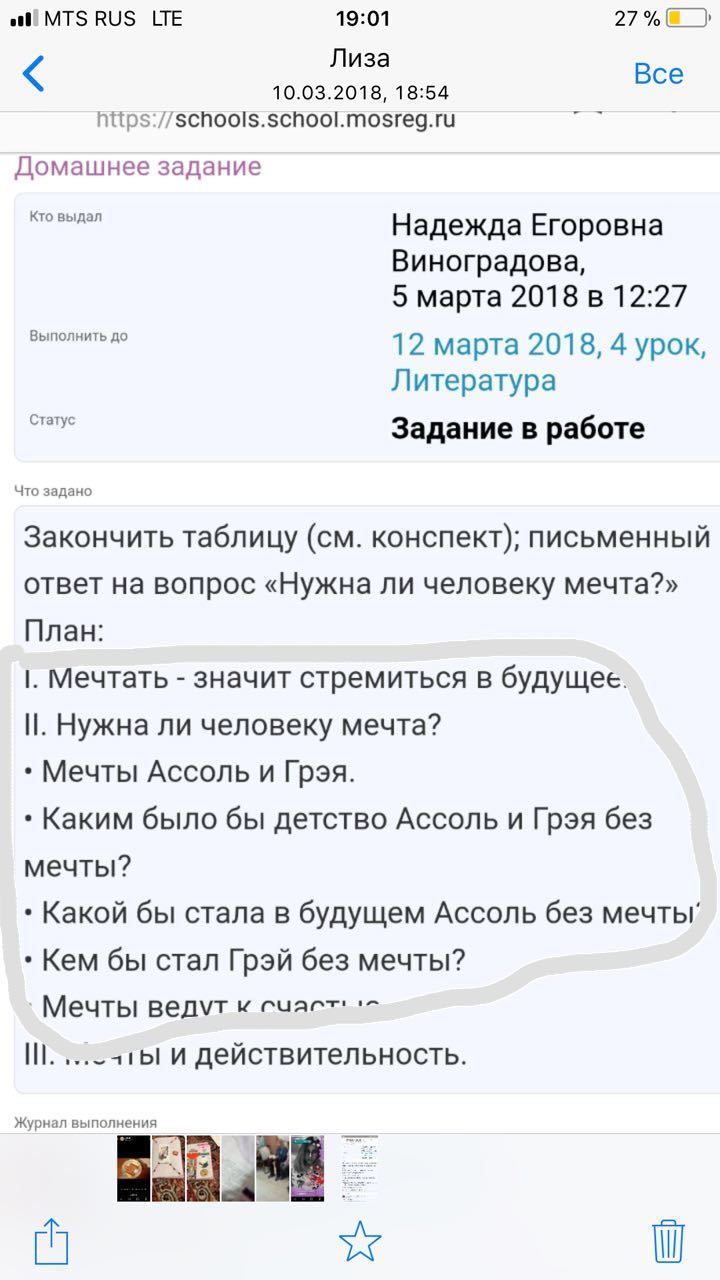Select the dark thumbnail with a round plate

pyautogui.click(x=134, y=1168)
